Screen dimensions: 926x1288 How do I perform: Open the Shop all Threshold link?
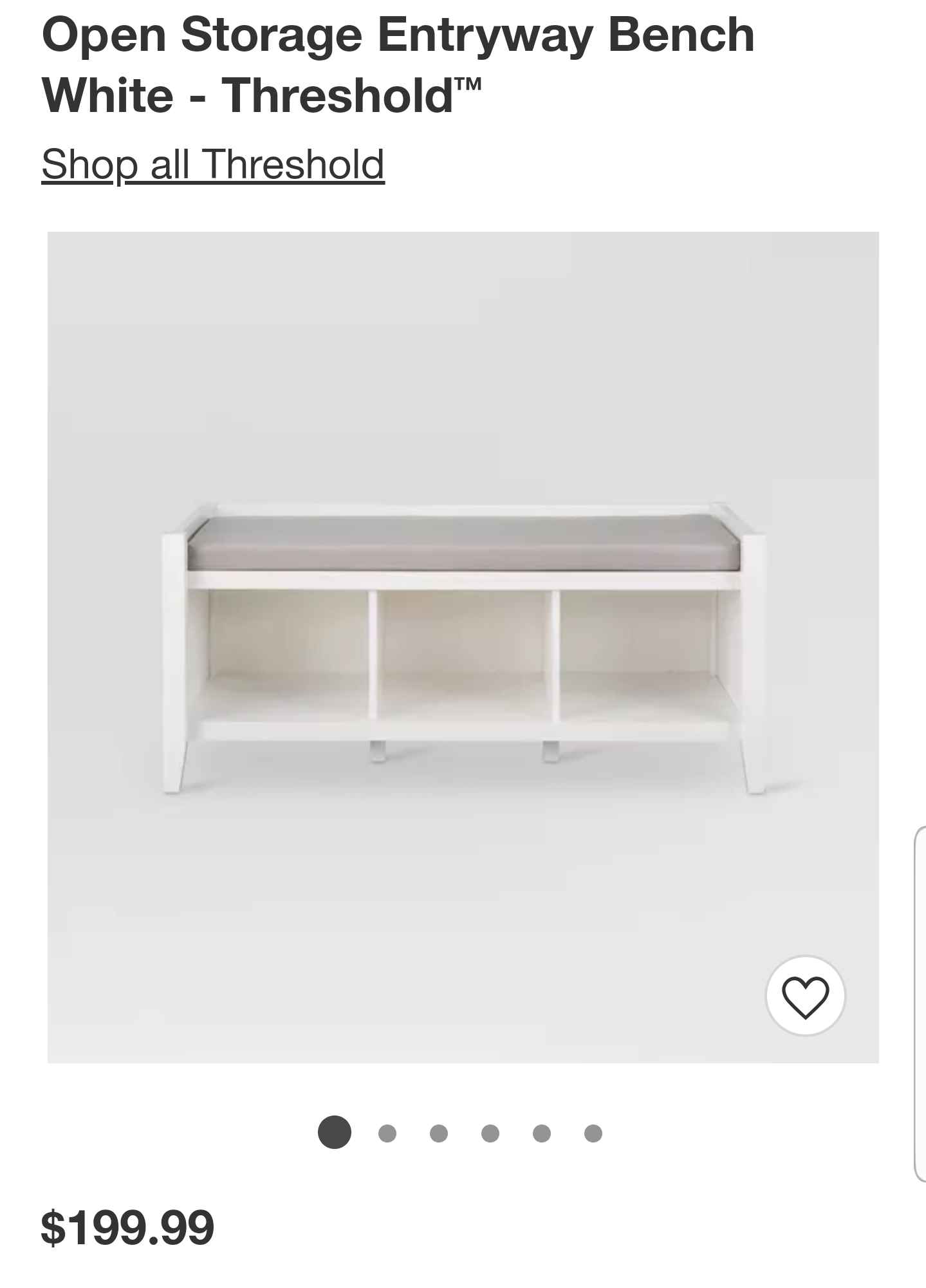click(x=213, y=165)
